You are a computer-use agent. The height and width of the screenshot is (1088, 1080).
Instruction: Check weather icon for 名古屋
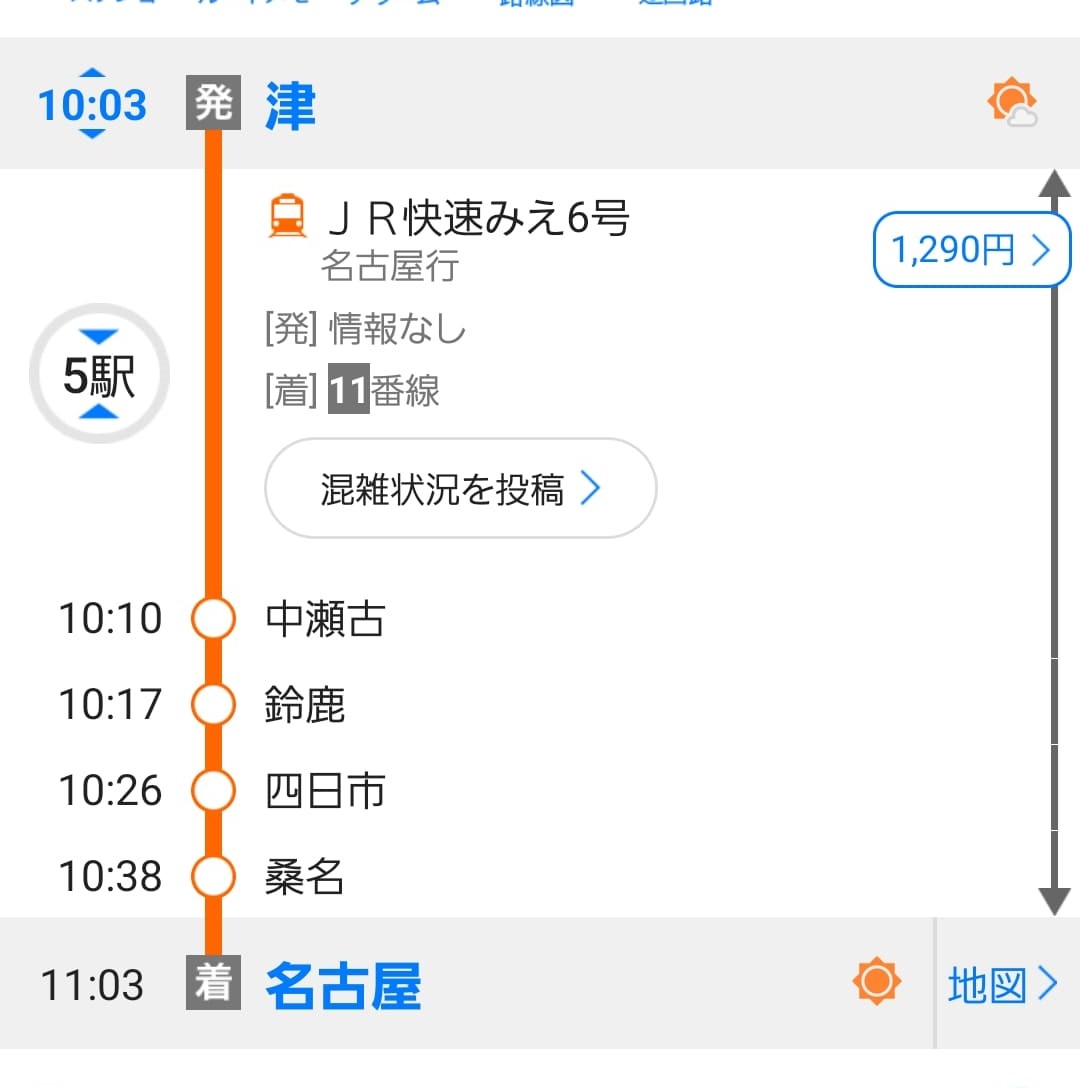tap(876, 982)
